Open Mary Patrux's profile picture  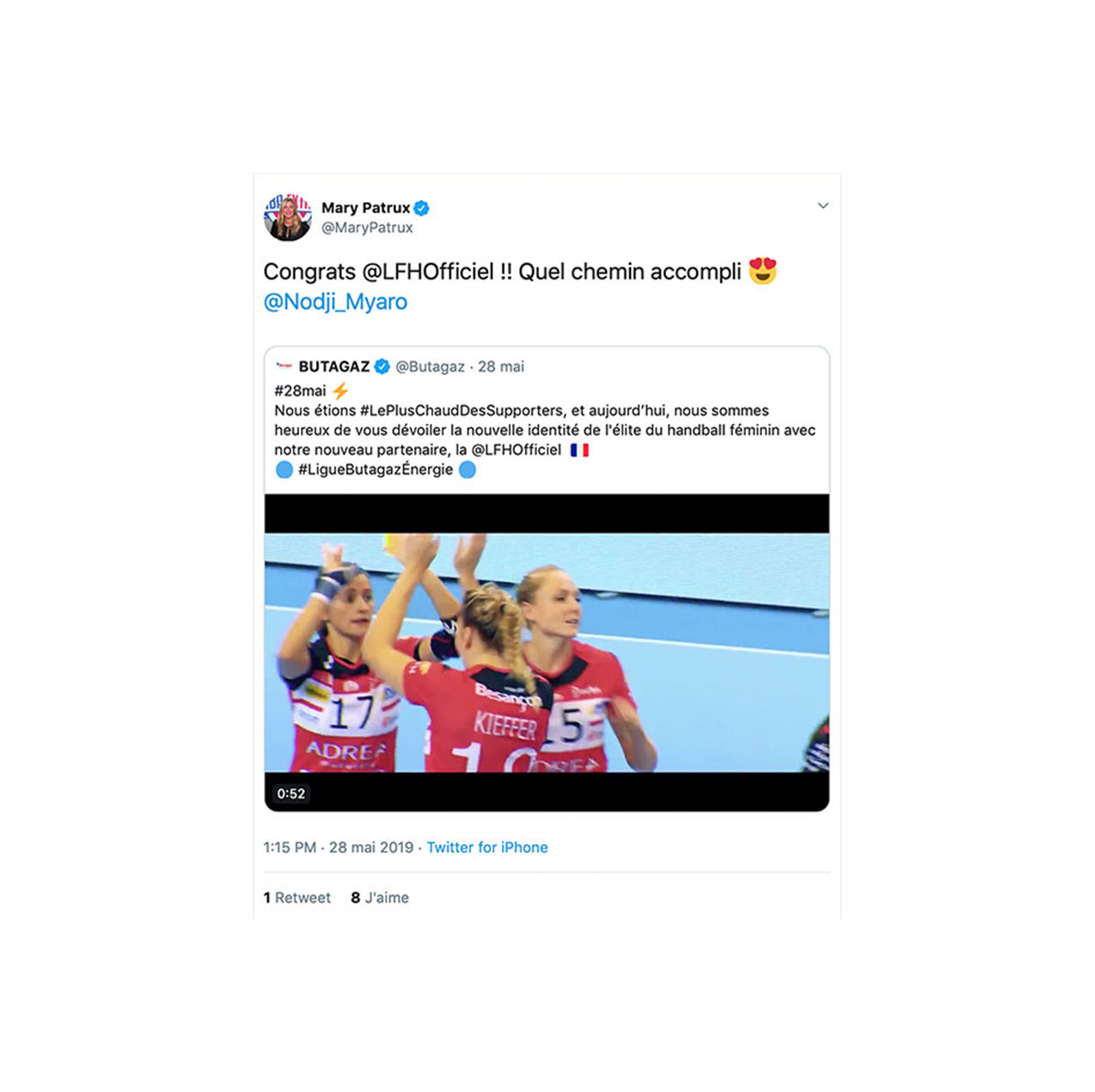(287, 218)
